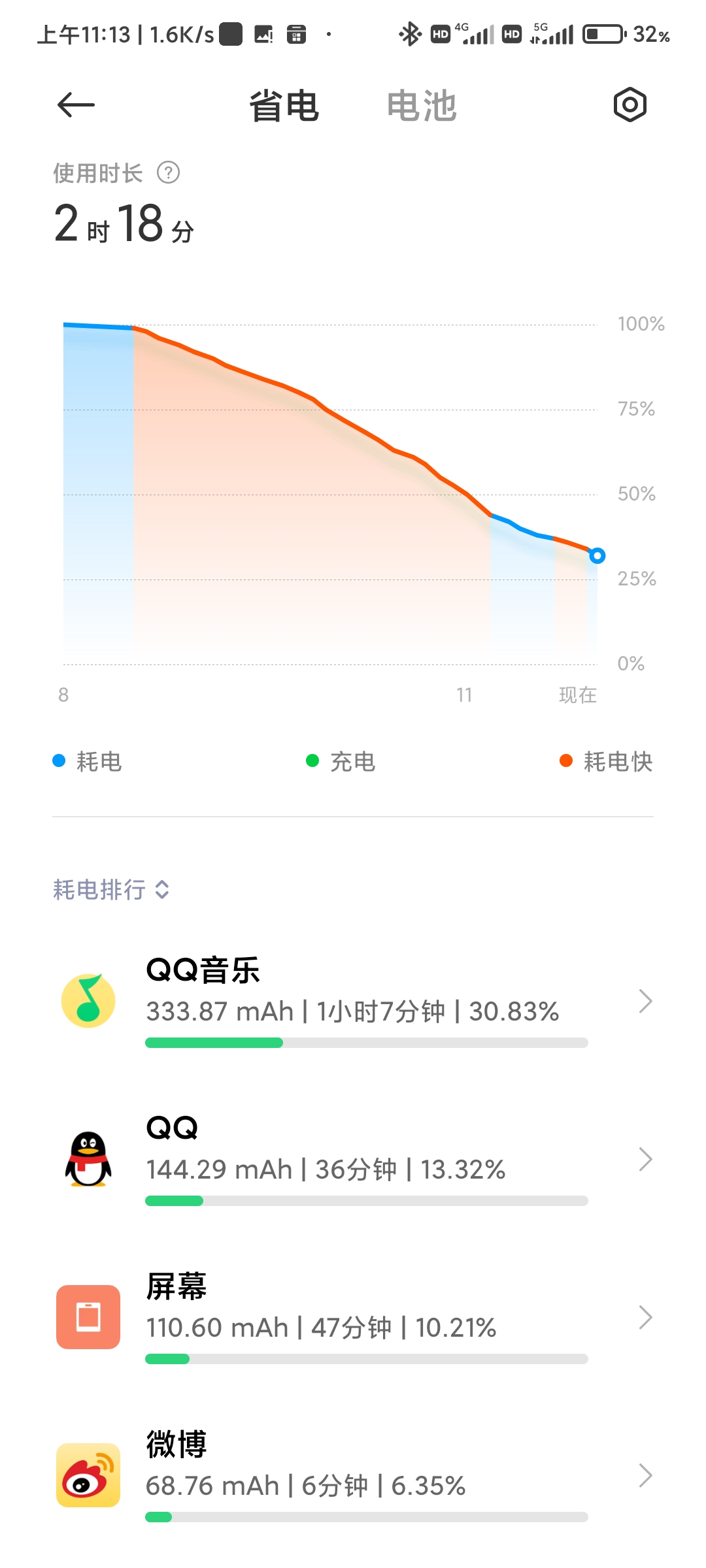Tap the current point on battery graph
Viewport: 706px width, 1568px height.
[597, 555]
